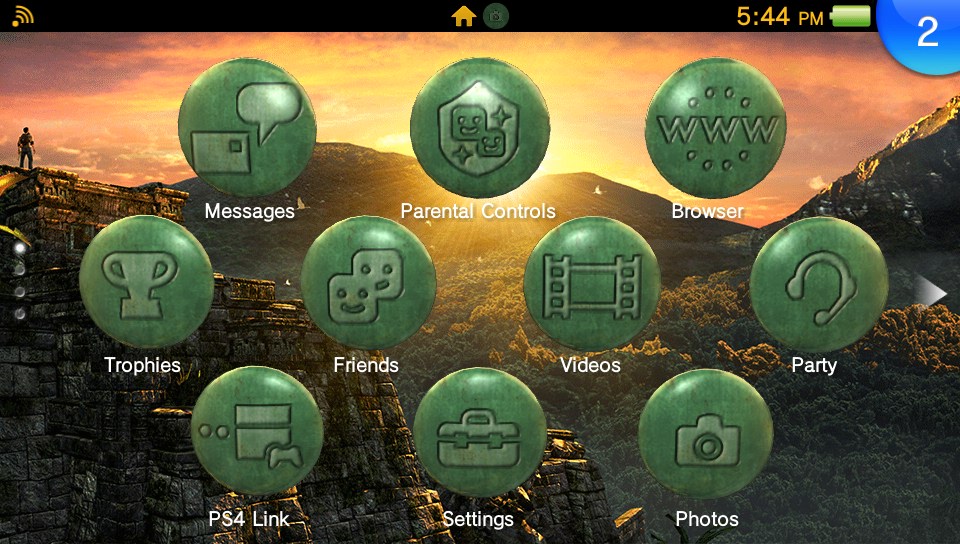Screen dimensions: 960x544
Task: Tap the home icon in the top bar
Action: pyautogui.click(x=463, y=16)
